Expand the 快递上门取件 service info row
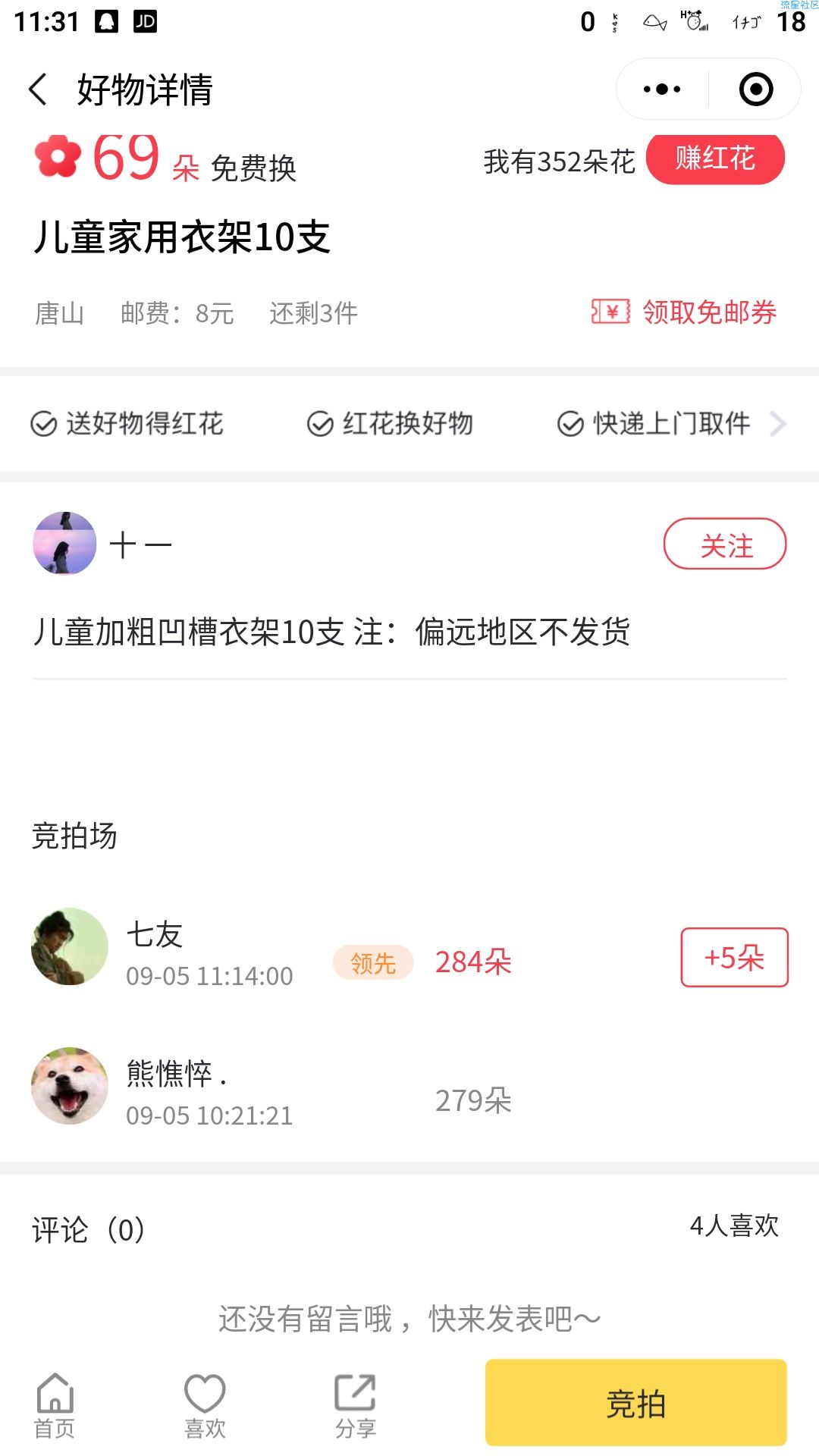The image size is (819, 1456). click(x=777, y=424)
